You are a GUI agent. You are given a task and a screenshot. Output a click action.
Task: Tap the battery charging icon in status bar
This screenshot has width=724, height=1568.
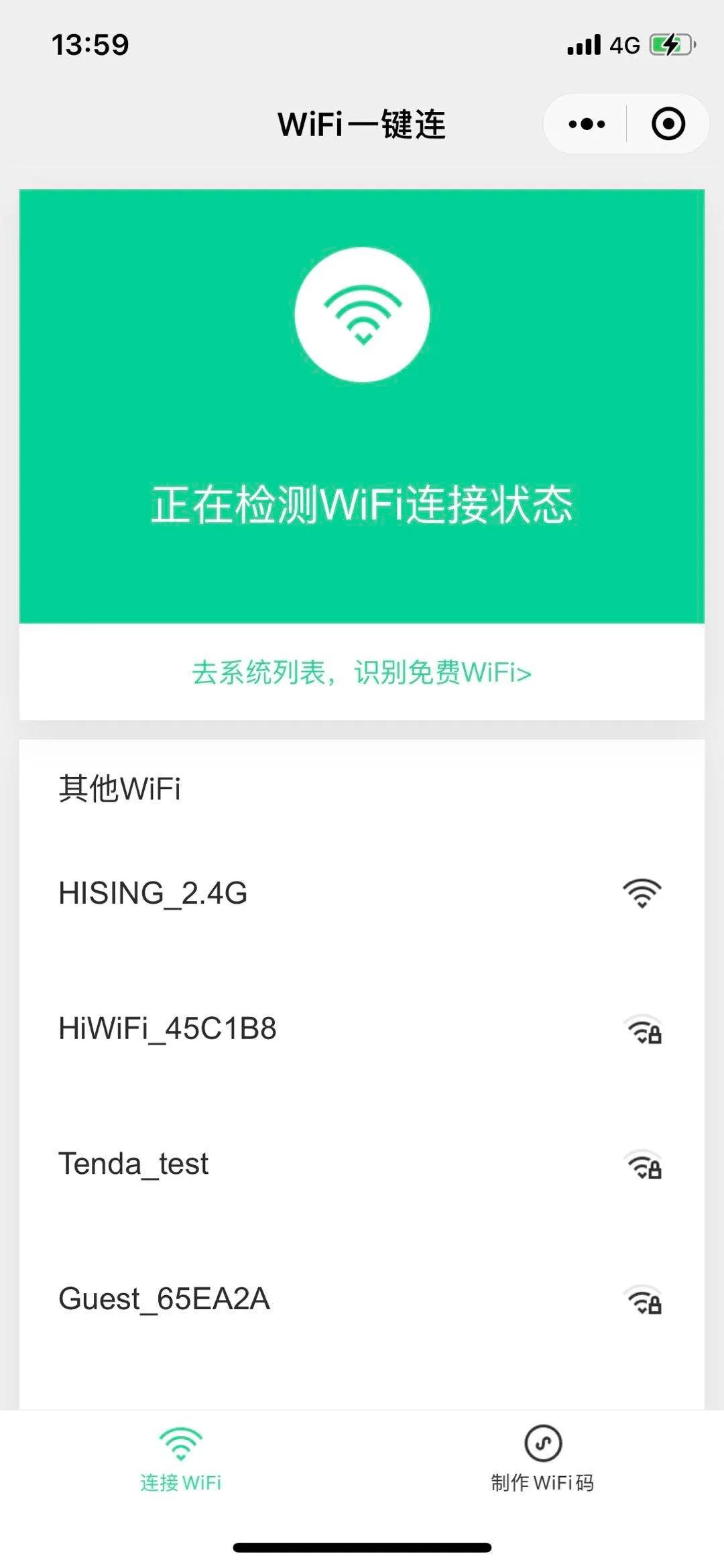[669, 44]
